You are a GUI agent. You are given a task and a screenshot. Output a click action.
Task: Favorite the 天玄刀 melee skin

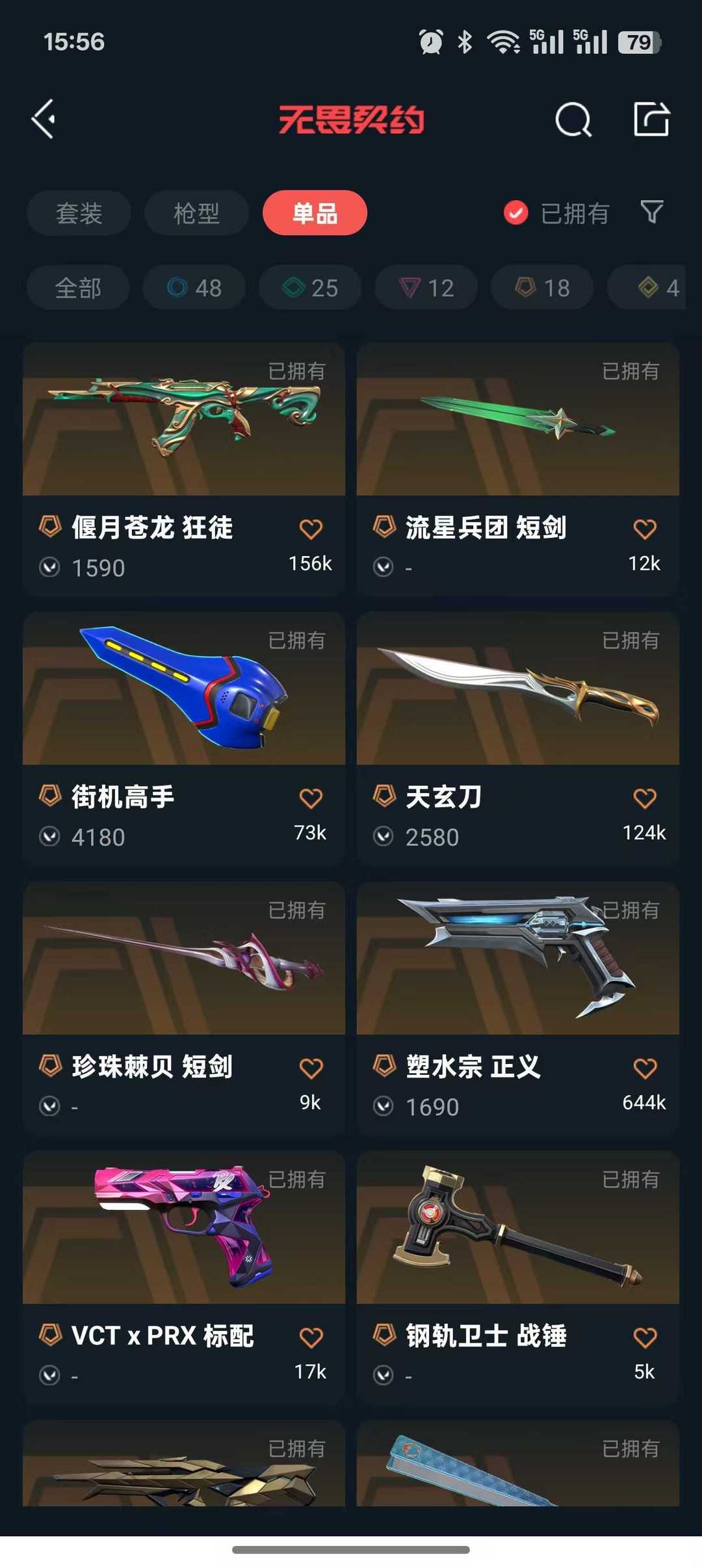click(645, 798)
